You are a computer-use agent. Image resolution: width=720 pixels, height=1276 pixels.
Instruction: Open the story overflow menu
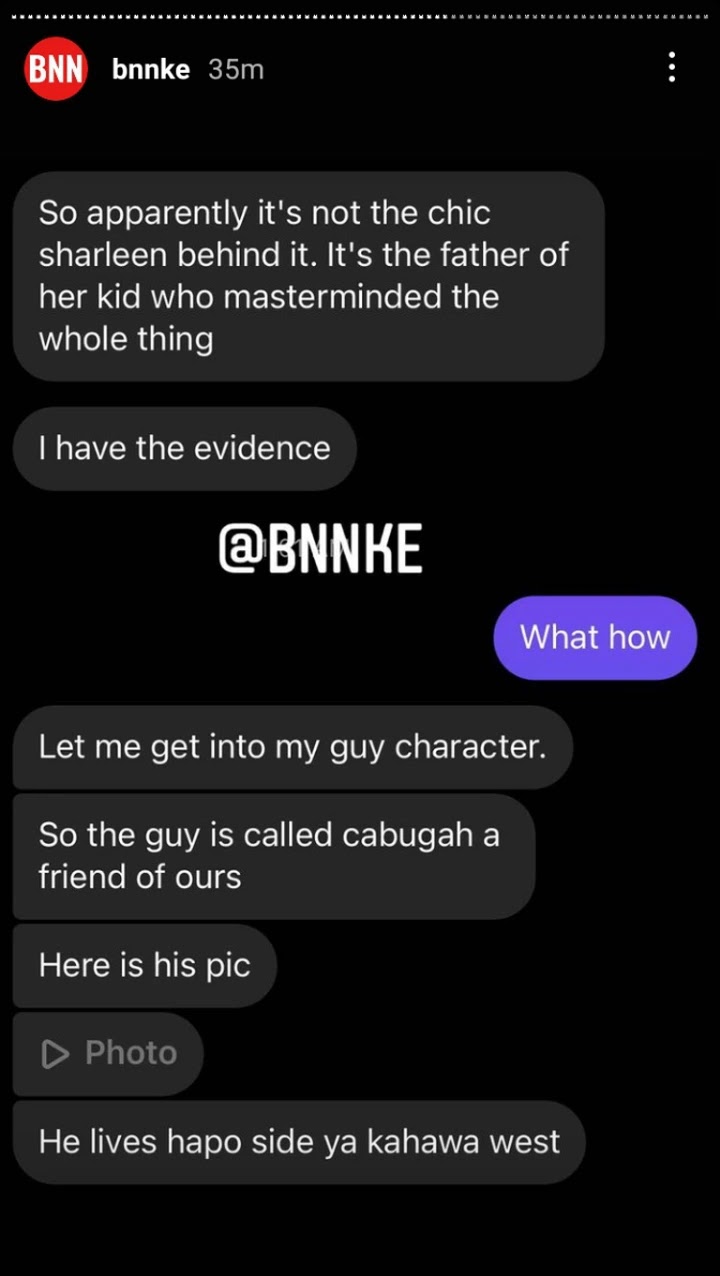[x=671, y=68]
